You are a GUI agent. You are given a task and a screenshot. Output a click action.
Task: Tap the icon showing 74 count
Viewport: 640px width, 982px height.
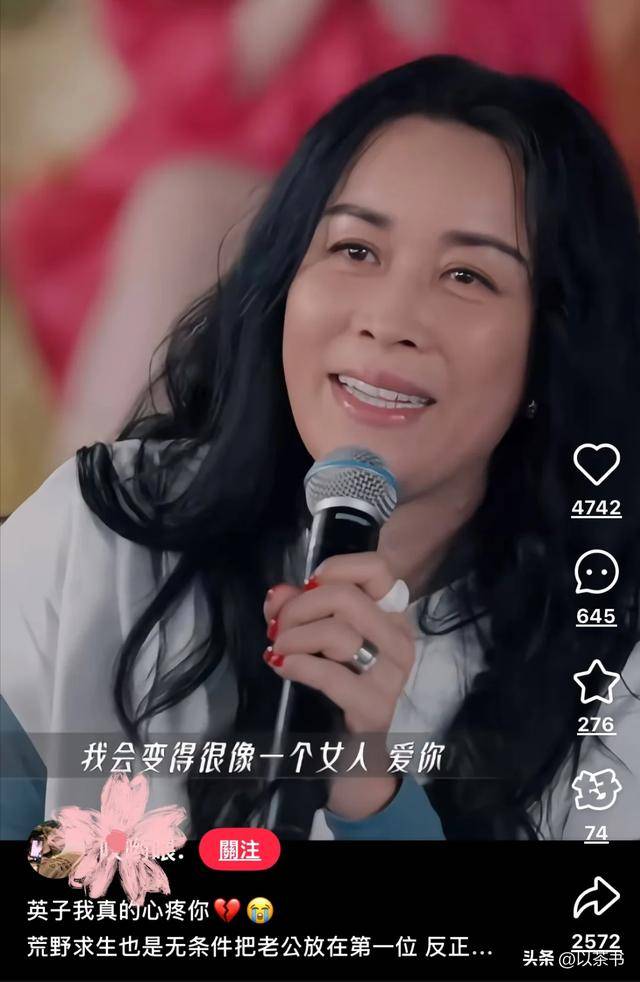[596, 790]
